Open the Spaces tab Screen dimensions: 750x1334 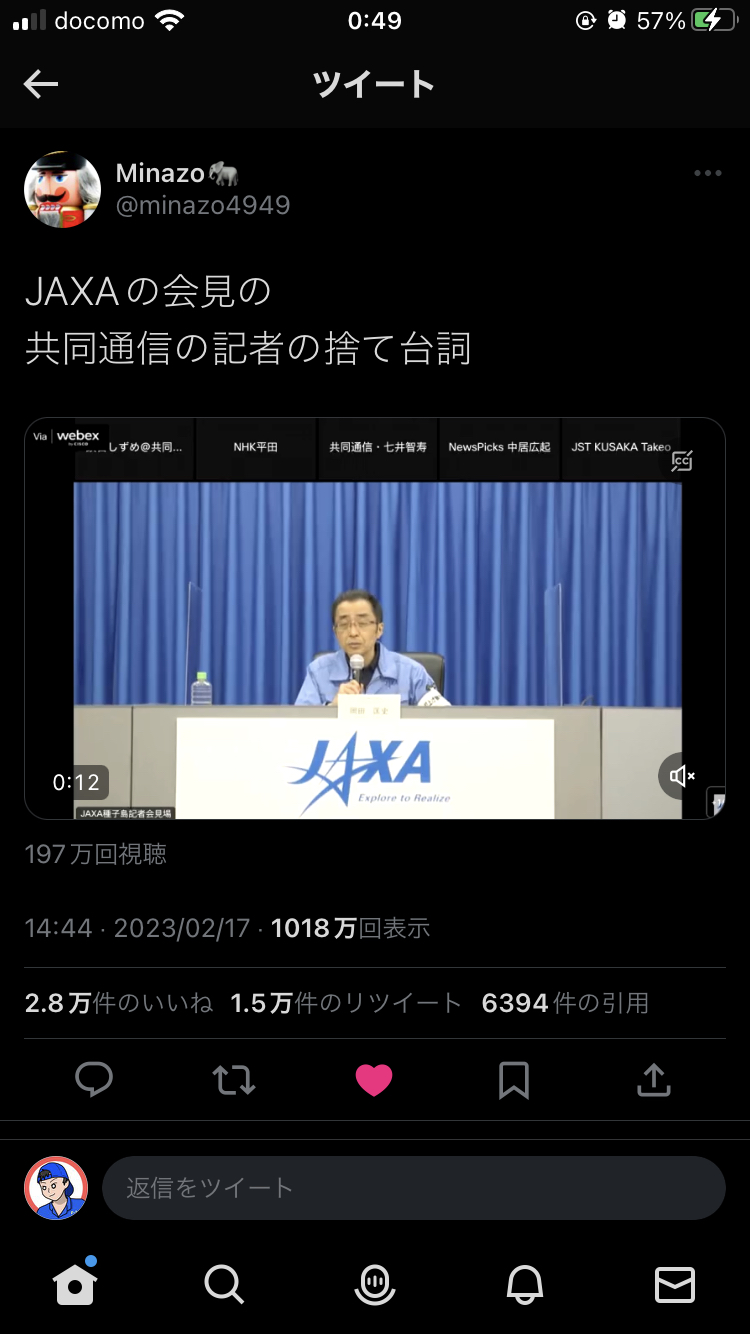tap(375, 1284)
